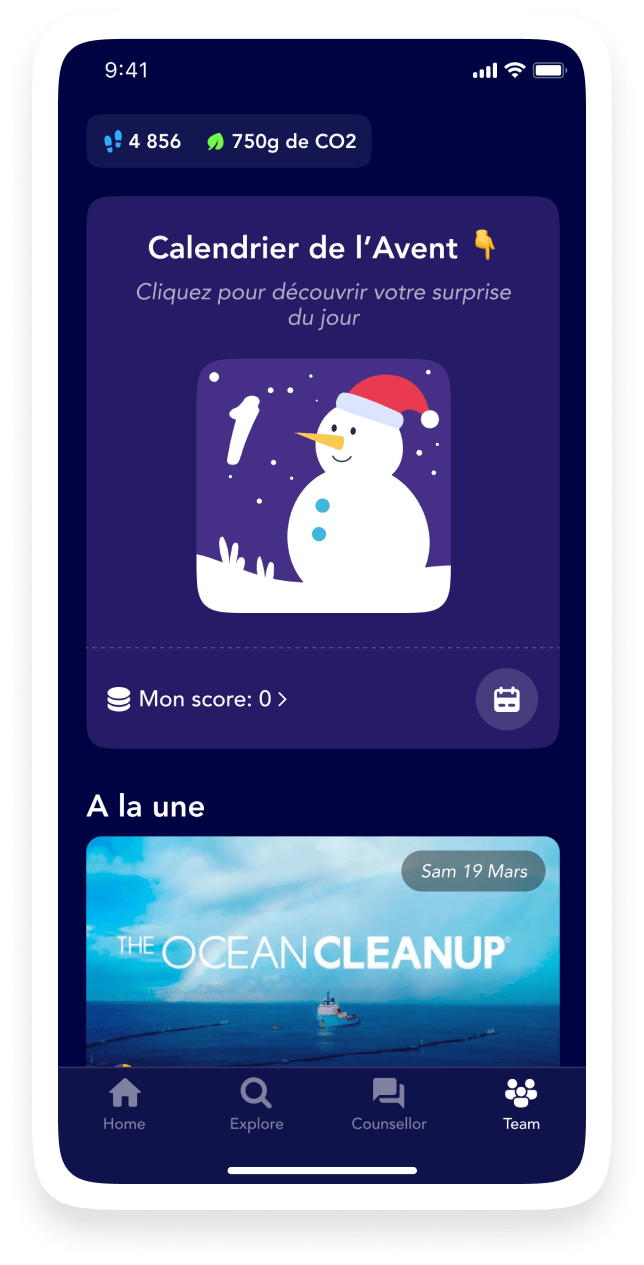This screenshot has height=1265, width=644.
Task: Go to the Home tab
Action: [124, 1105]
